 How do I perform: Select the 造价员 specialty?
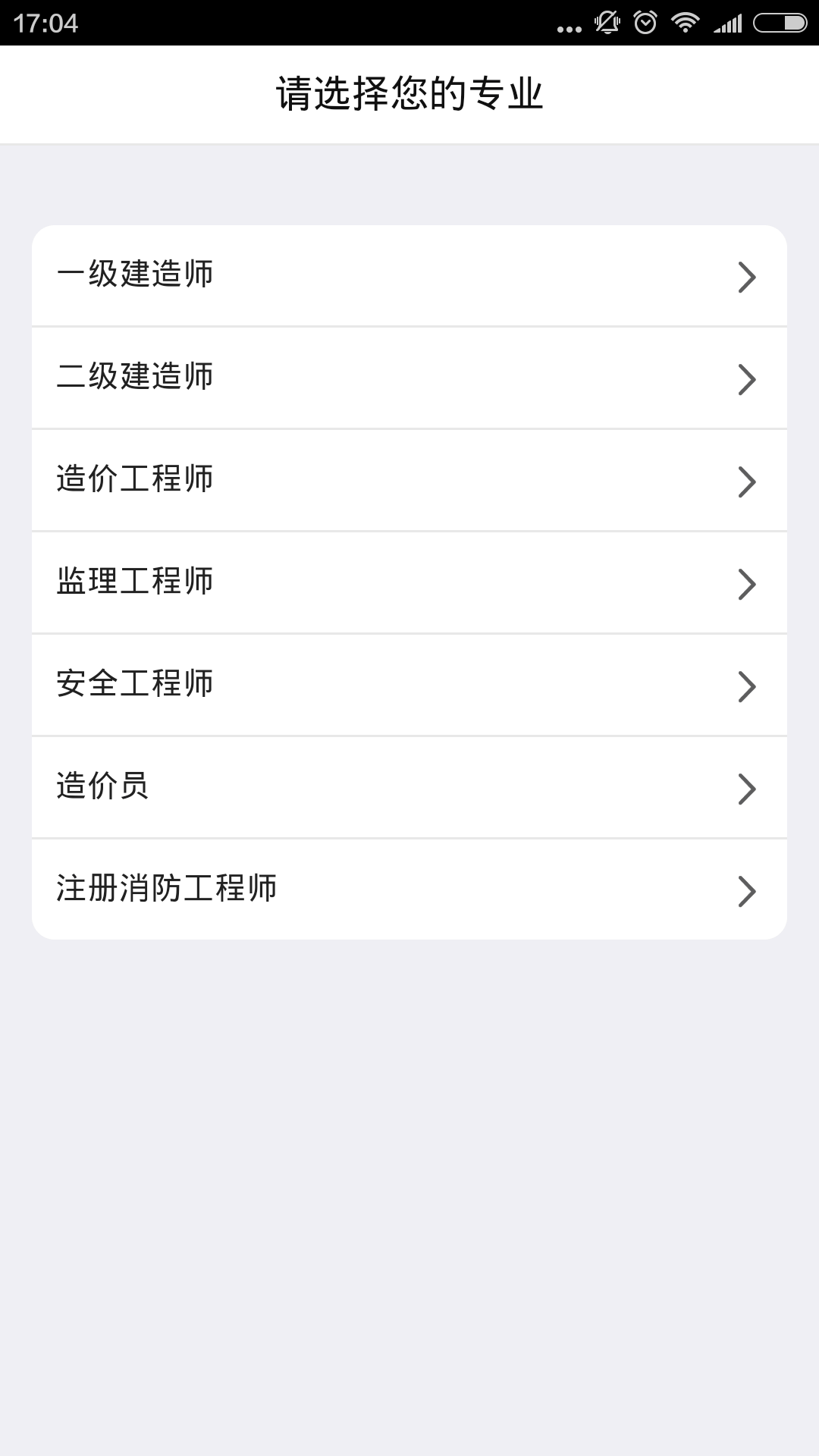coord(409,788)
